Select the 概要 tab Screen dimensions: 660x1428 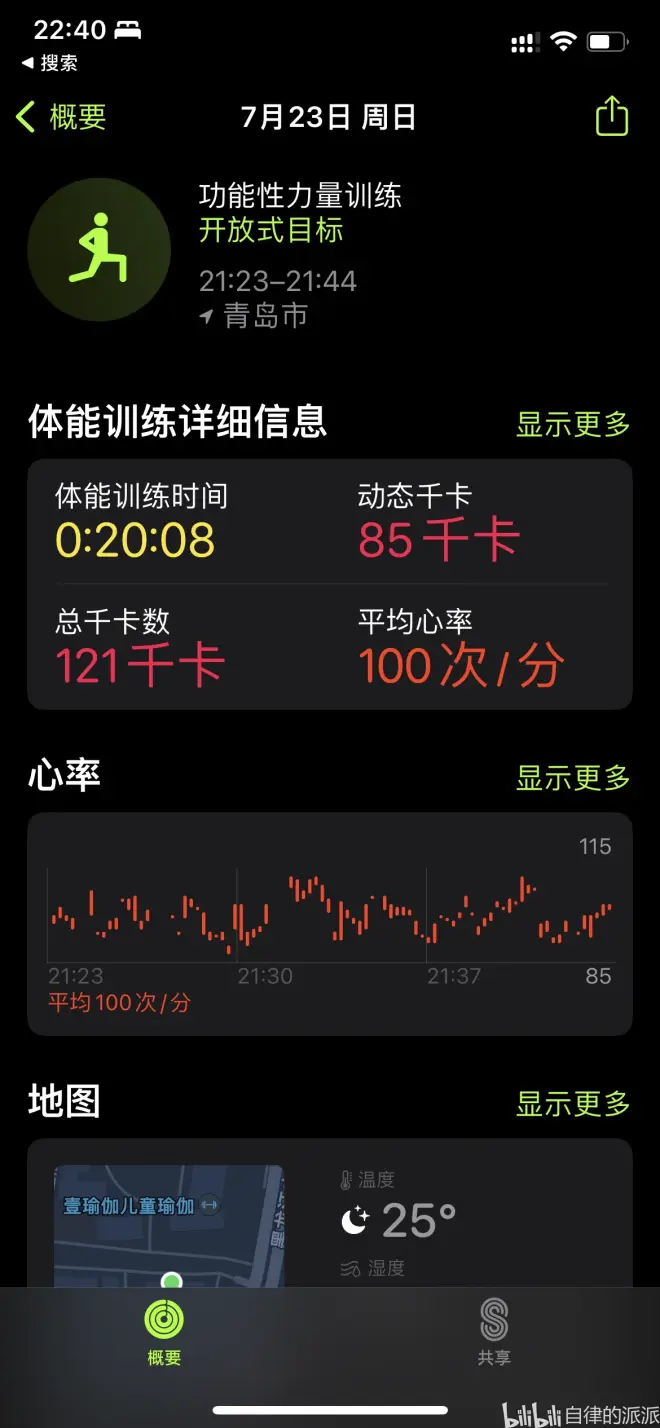pyautogui.click(x=165, y=1331)
